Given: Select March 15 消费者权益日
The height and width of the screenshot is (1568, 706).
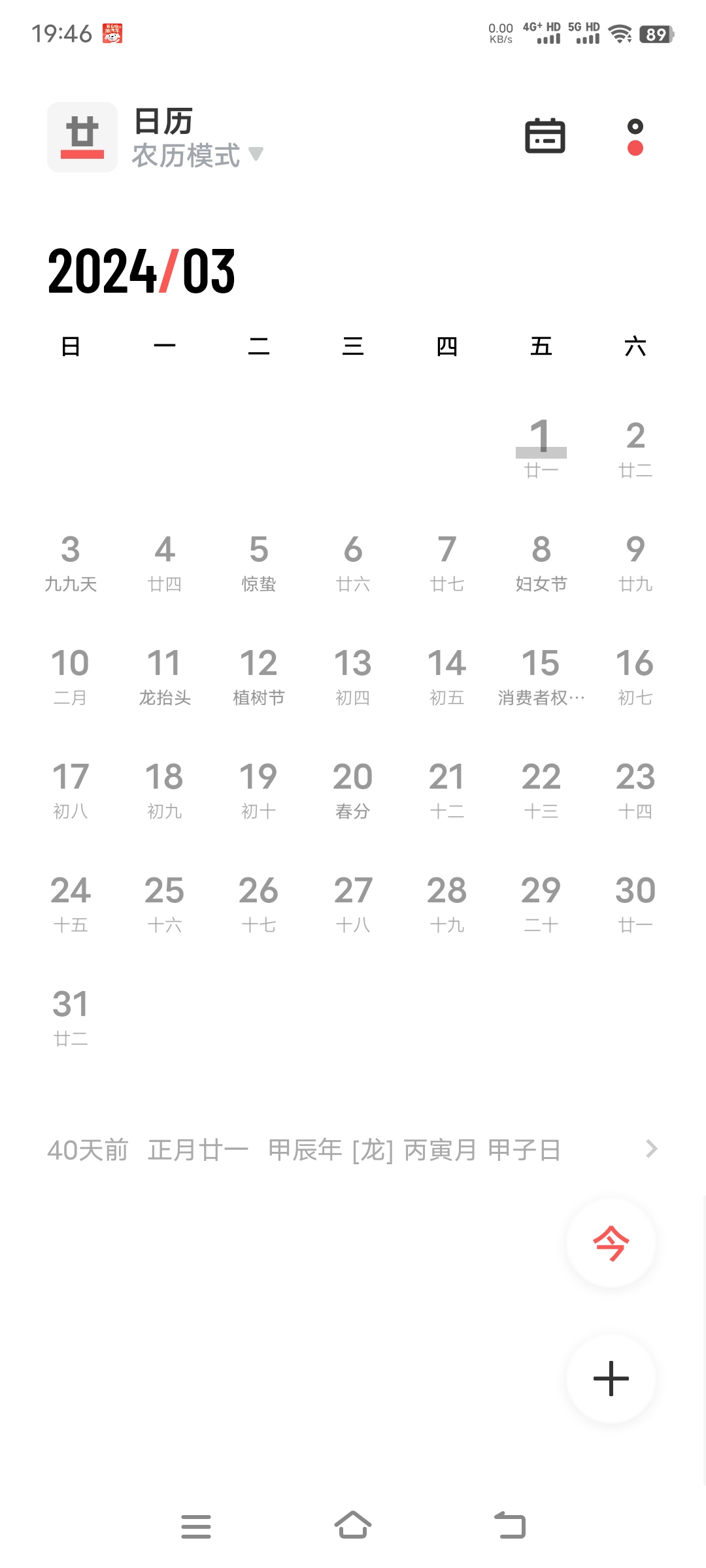Looking at the screenshot, I should (x=541, y=676).
